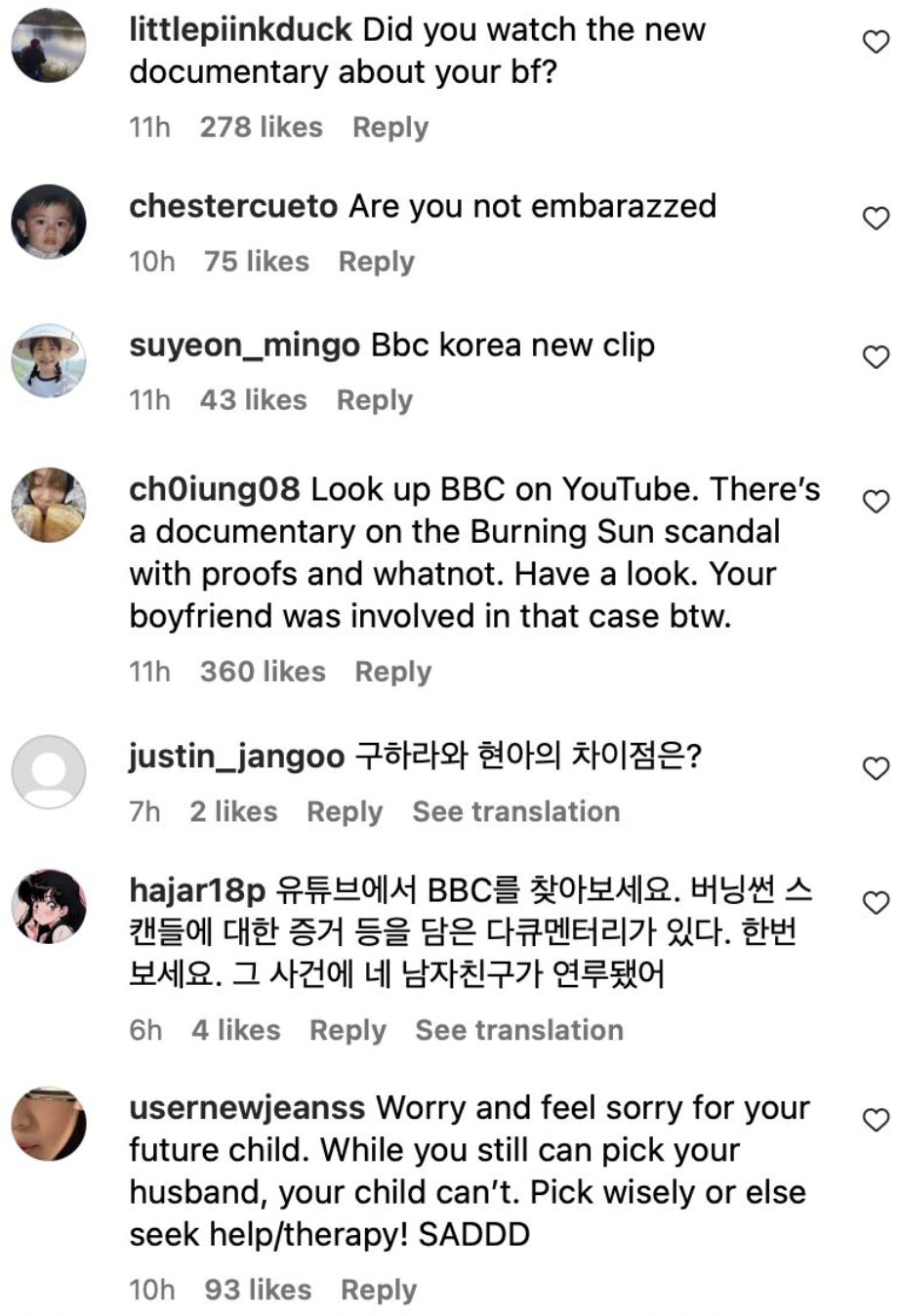Screen dimensions: 900x1316
Task: Open littlepiinkduck's profile from the username
Action: 240,29
